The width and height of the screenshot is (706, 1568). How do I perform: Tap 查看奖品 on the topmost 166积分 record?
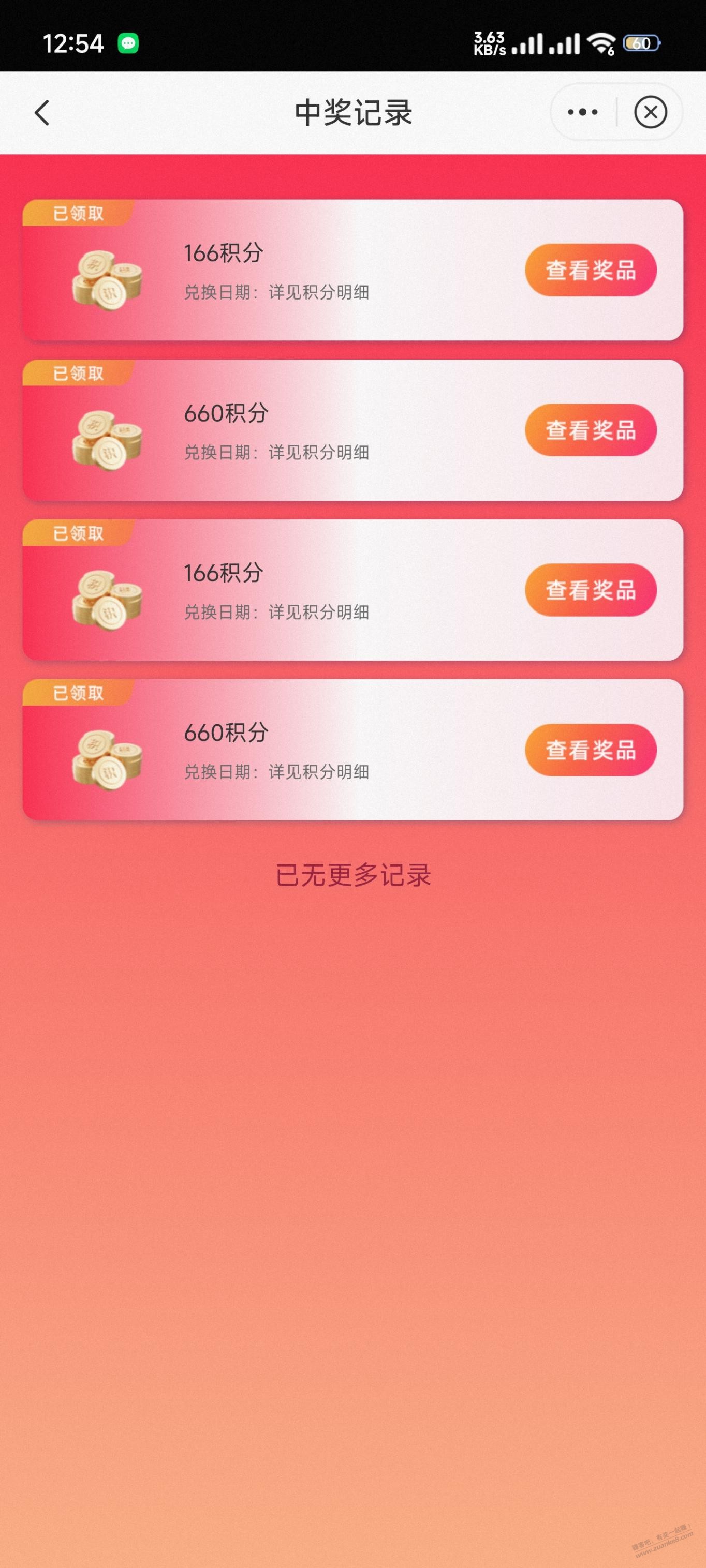pyautogui.click(x=590, y=270)
